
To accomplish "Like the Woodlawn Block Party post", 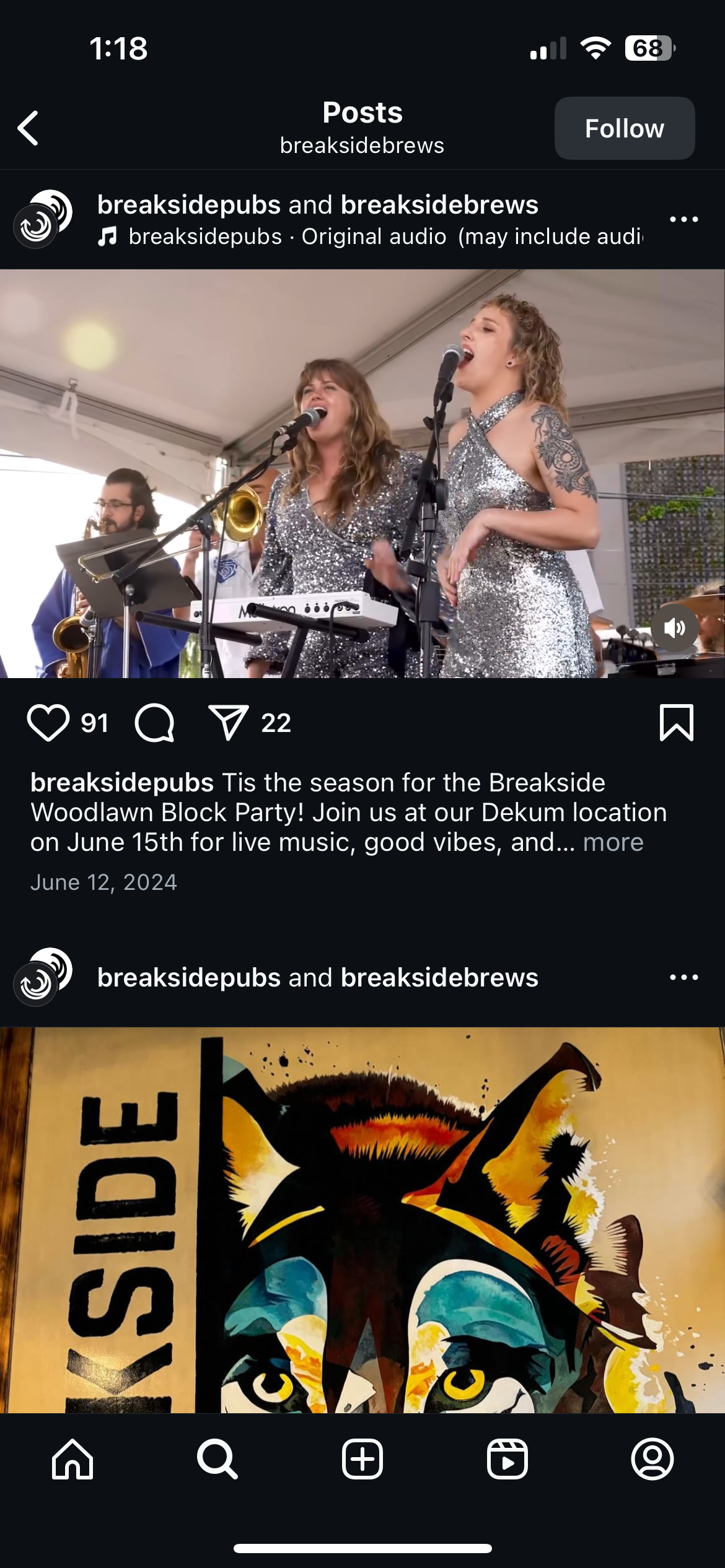I will tap(48, 723).
